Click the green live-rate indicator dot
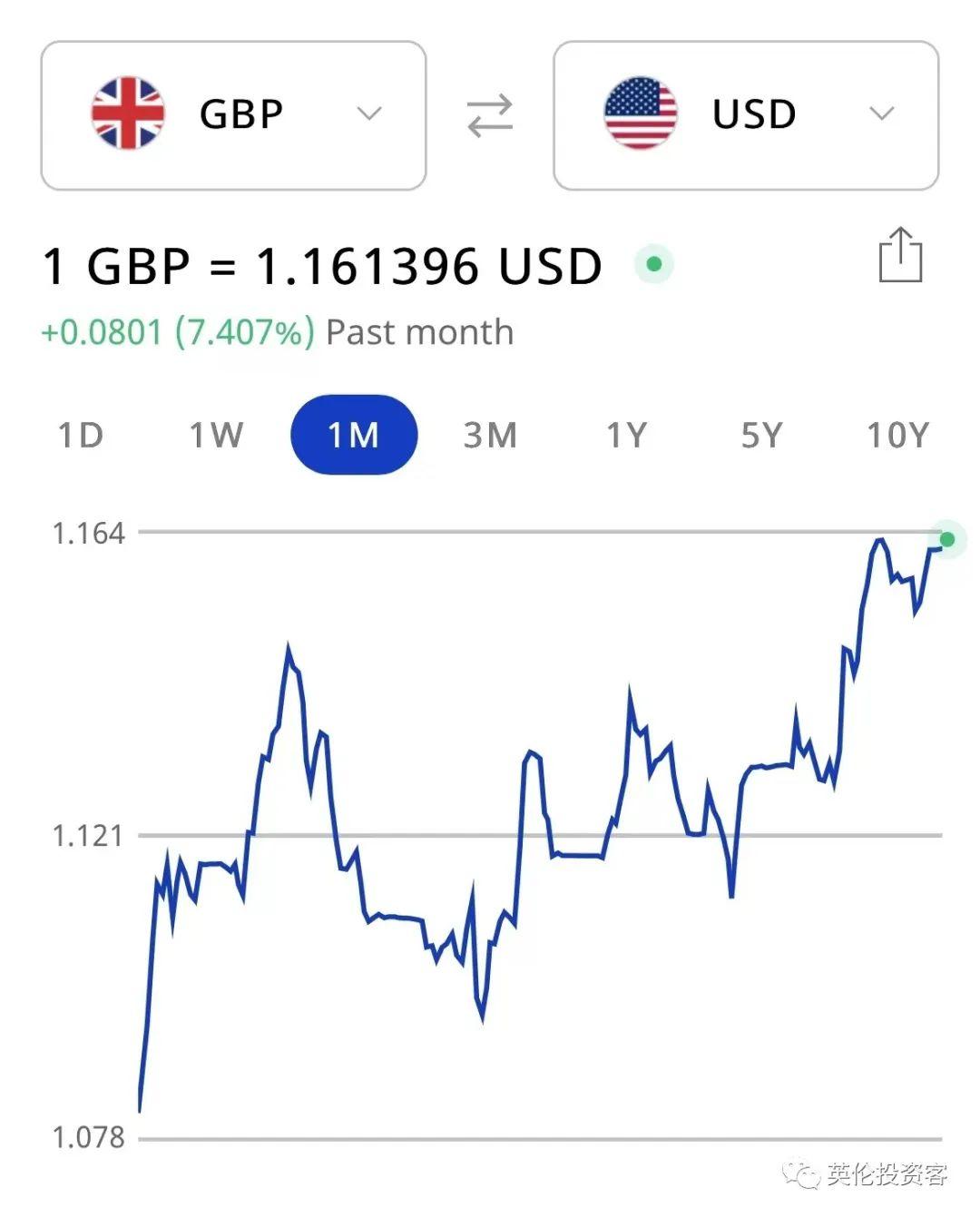 (653, 264)
